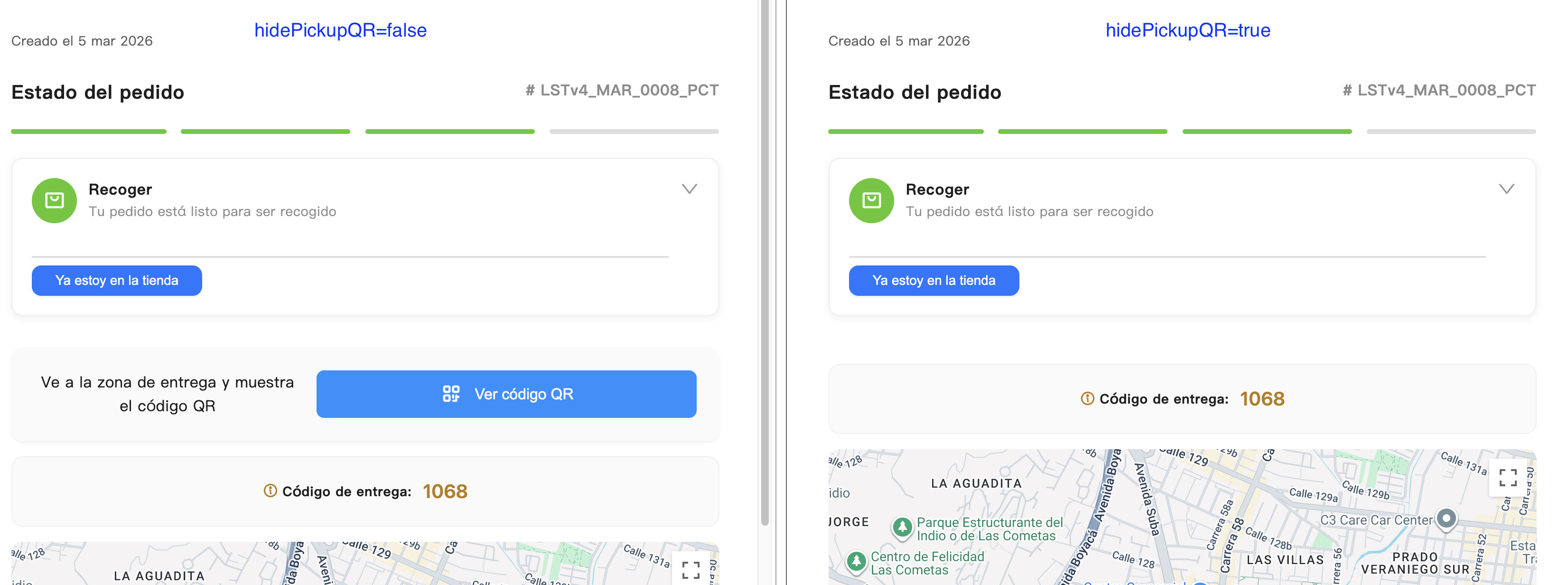Tap Ya estoy en la tienda in hidePickupQR=false panel

point(116,281)
